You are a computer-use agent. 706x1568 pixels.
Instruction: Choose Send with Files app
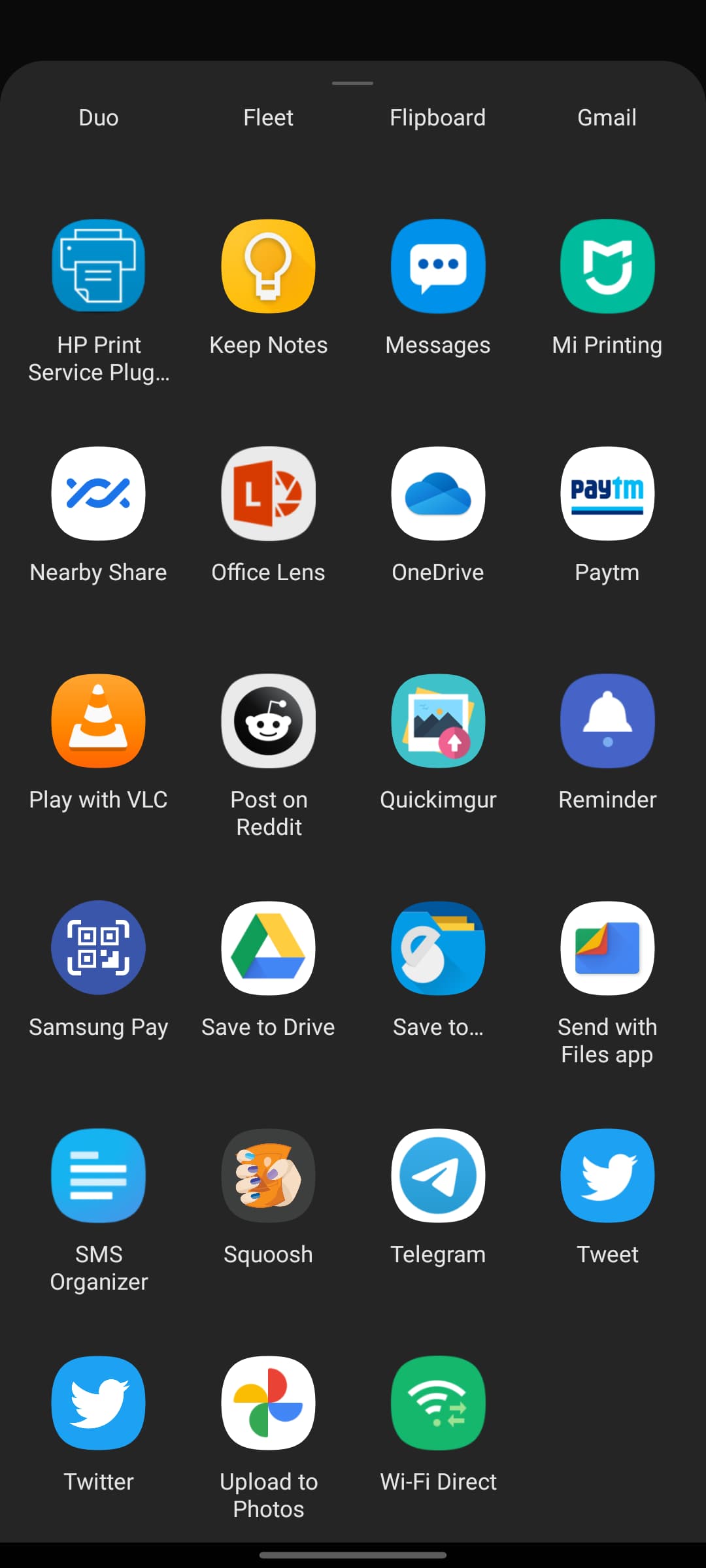[607, 948]
